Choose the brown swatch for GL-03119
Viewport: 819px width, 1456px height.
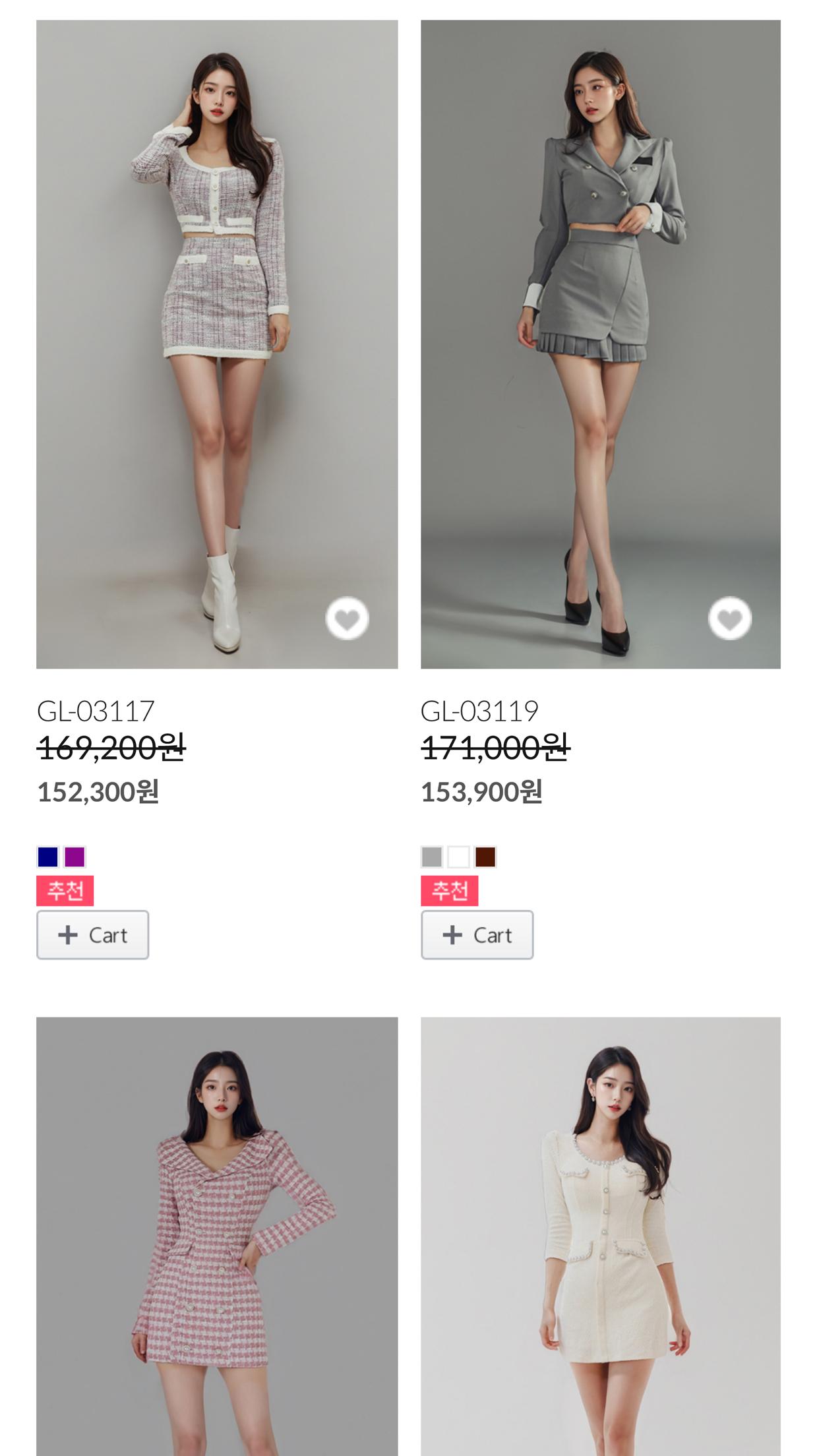(485, 857)
